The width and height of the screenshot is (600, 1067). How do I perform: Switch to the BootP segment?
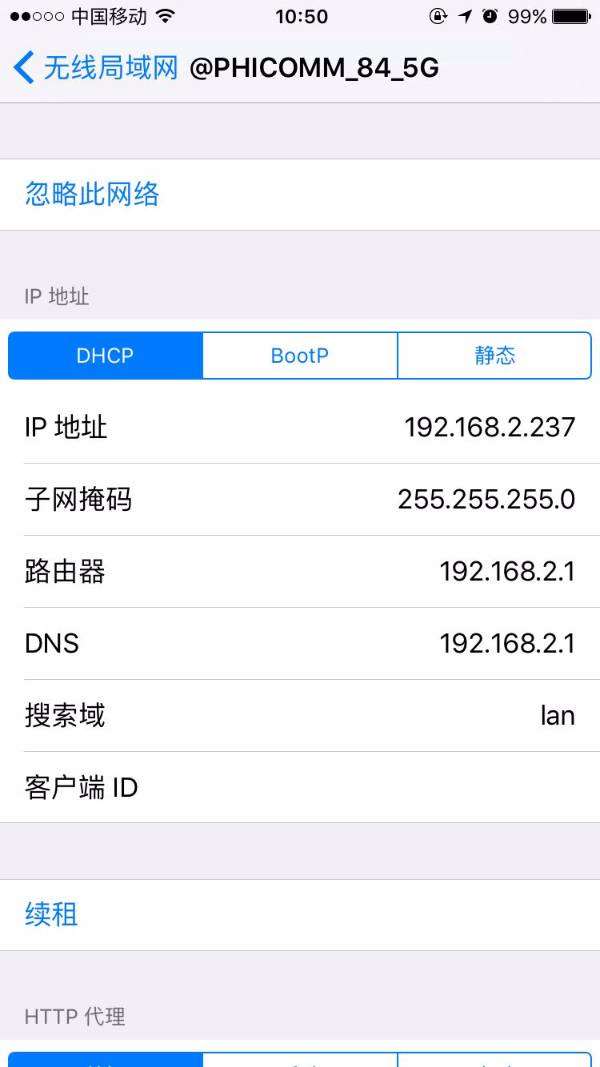300,355
